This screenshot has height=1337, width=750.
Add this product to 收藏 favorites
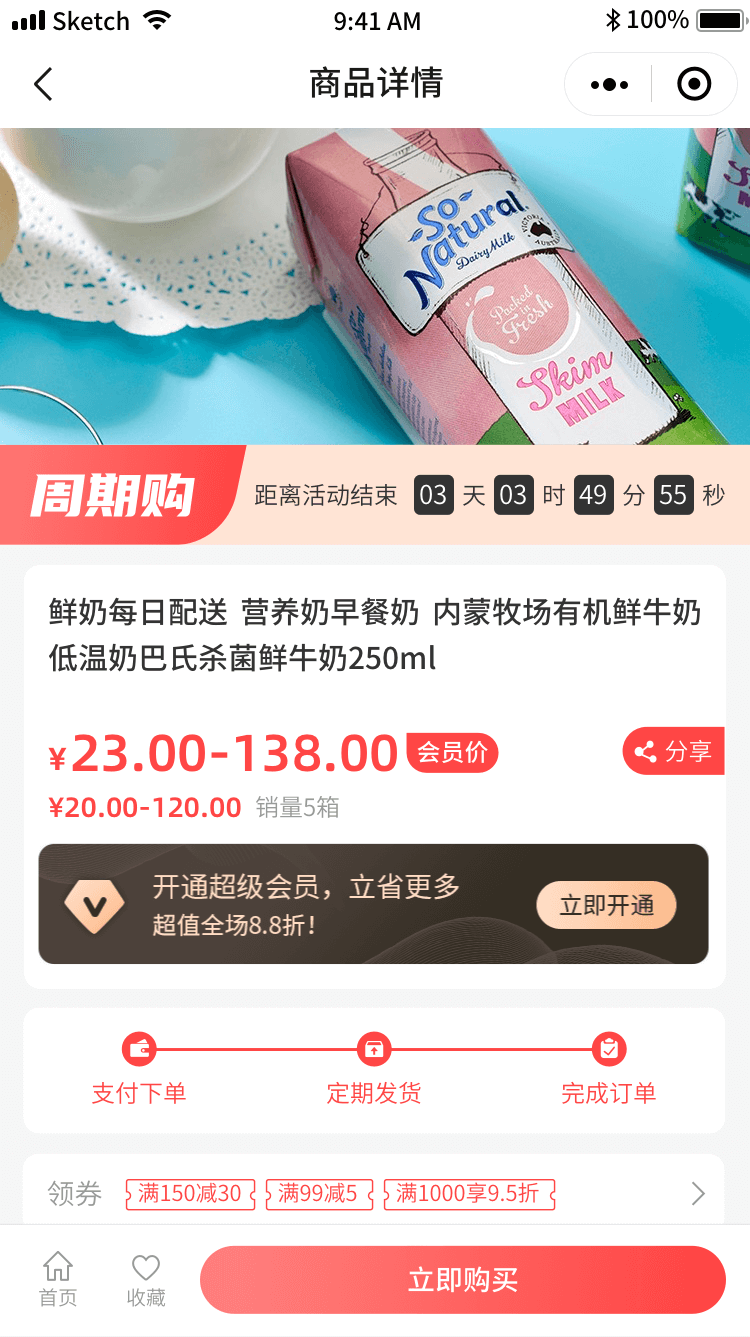[x=146, y=1280]
